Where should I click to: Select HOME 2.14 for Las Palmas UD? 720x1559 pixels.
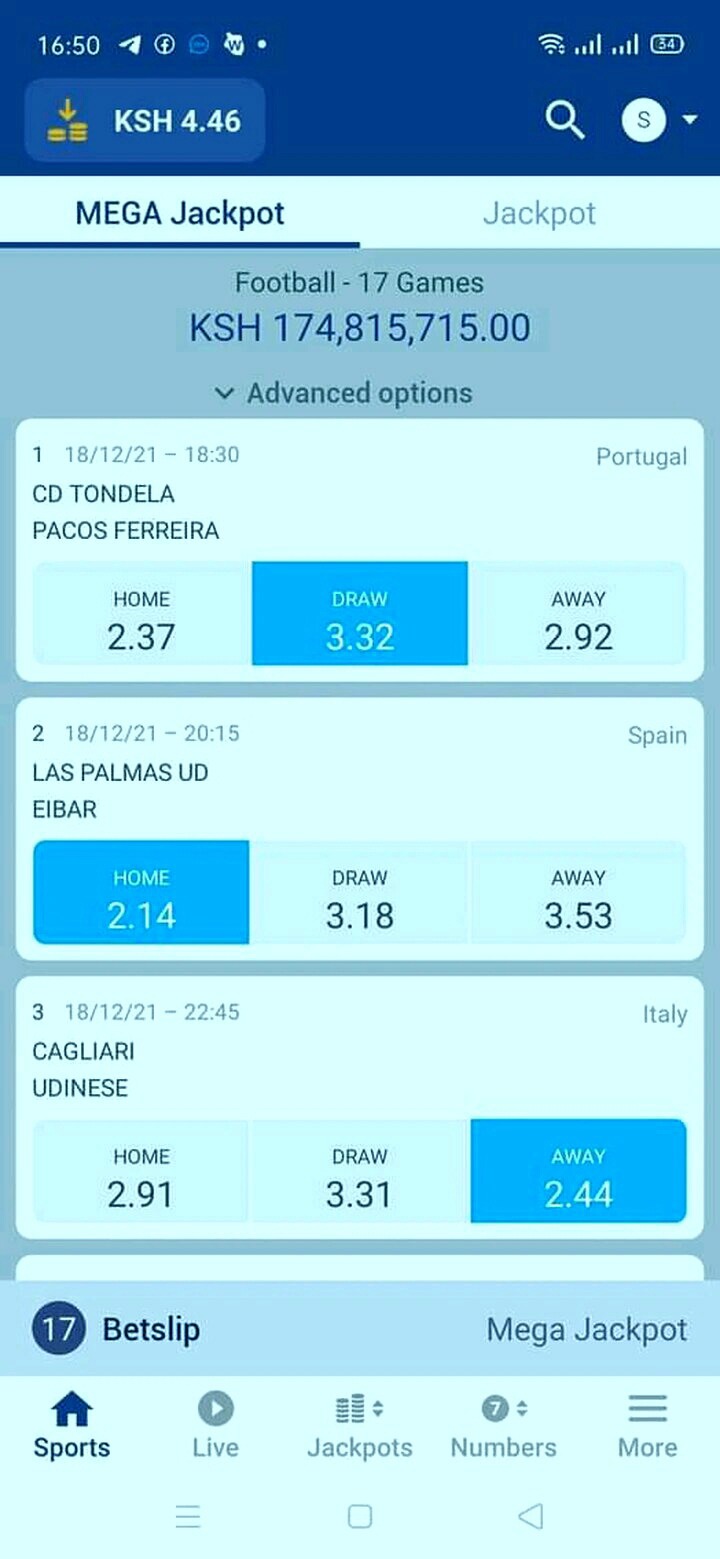click(x=142, y=892)
